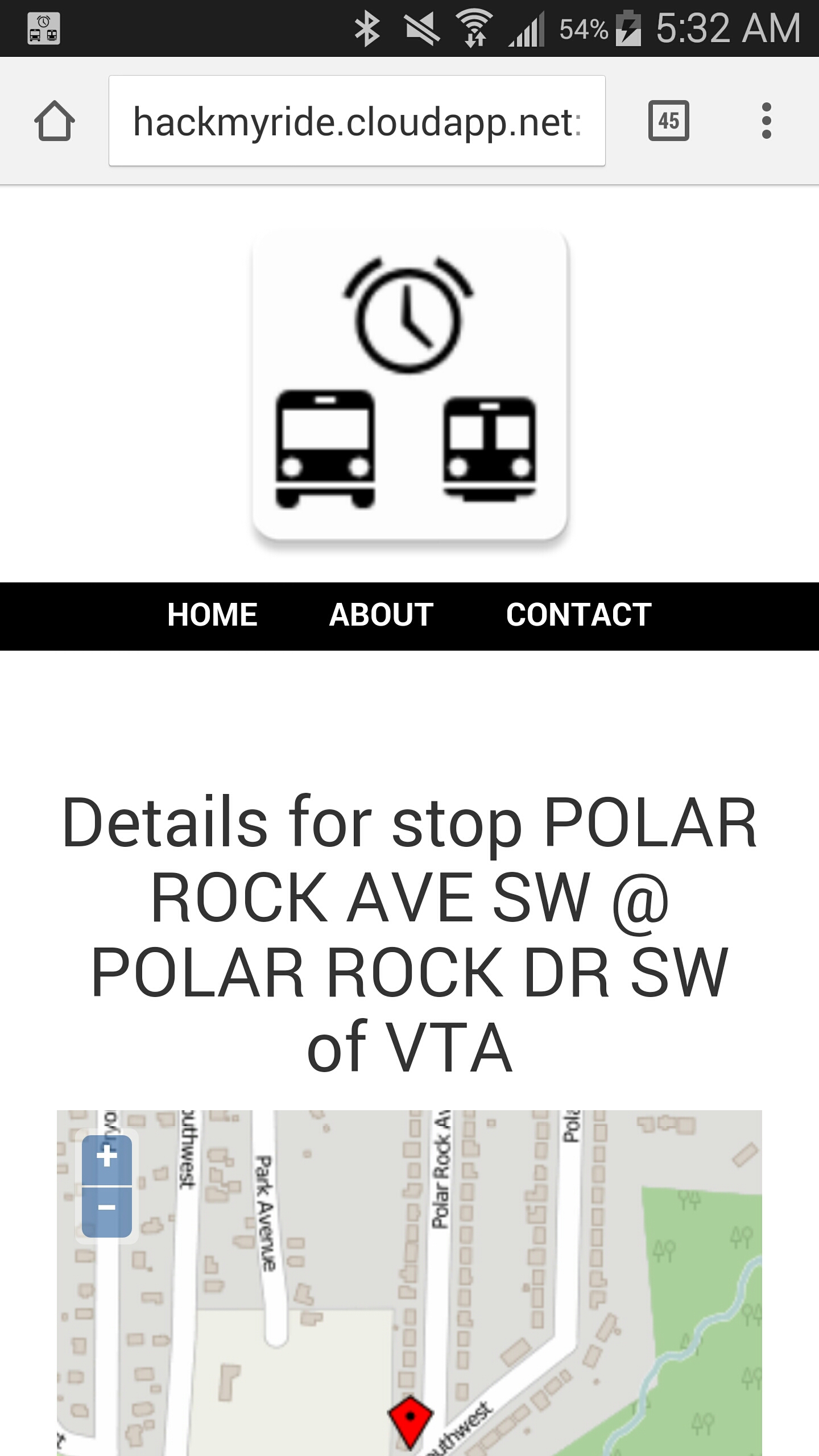Open the browser overflow menu
Viewport: 819px width, 1456px height.
pyautogui.click(x=766, y=121)
